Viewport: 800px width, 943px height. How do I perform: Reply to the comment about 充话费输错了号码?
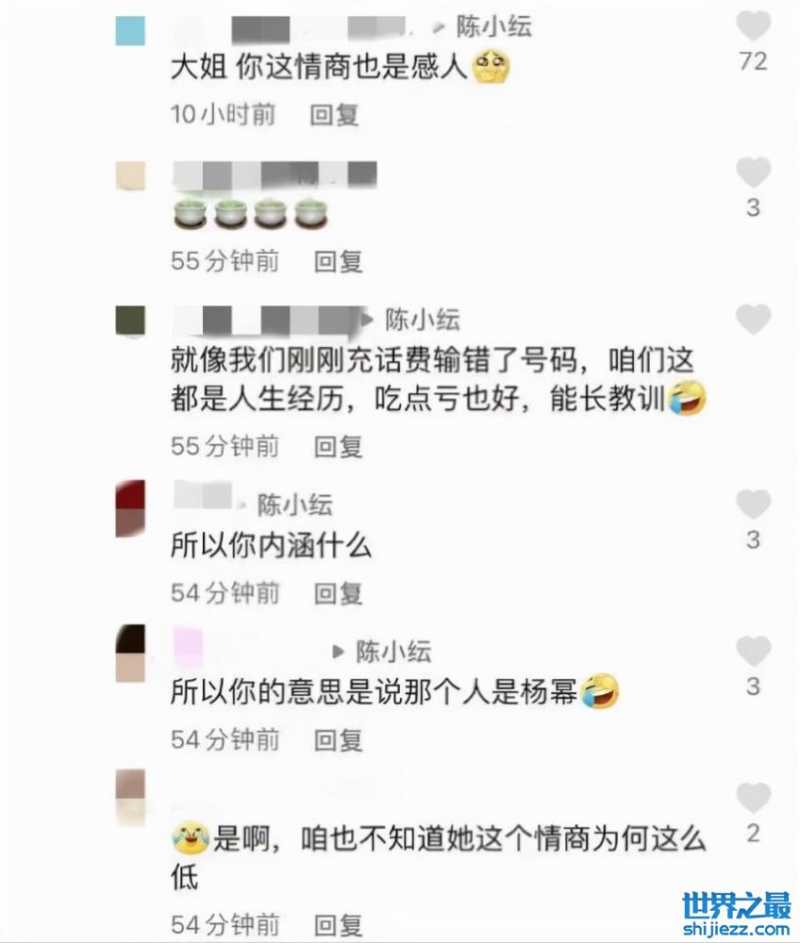tap(338, 446)
